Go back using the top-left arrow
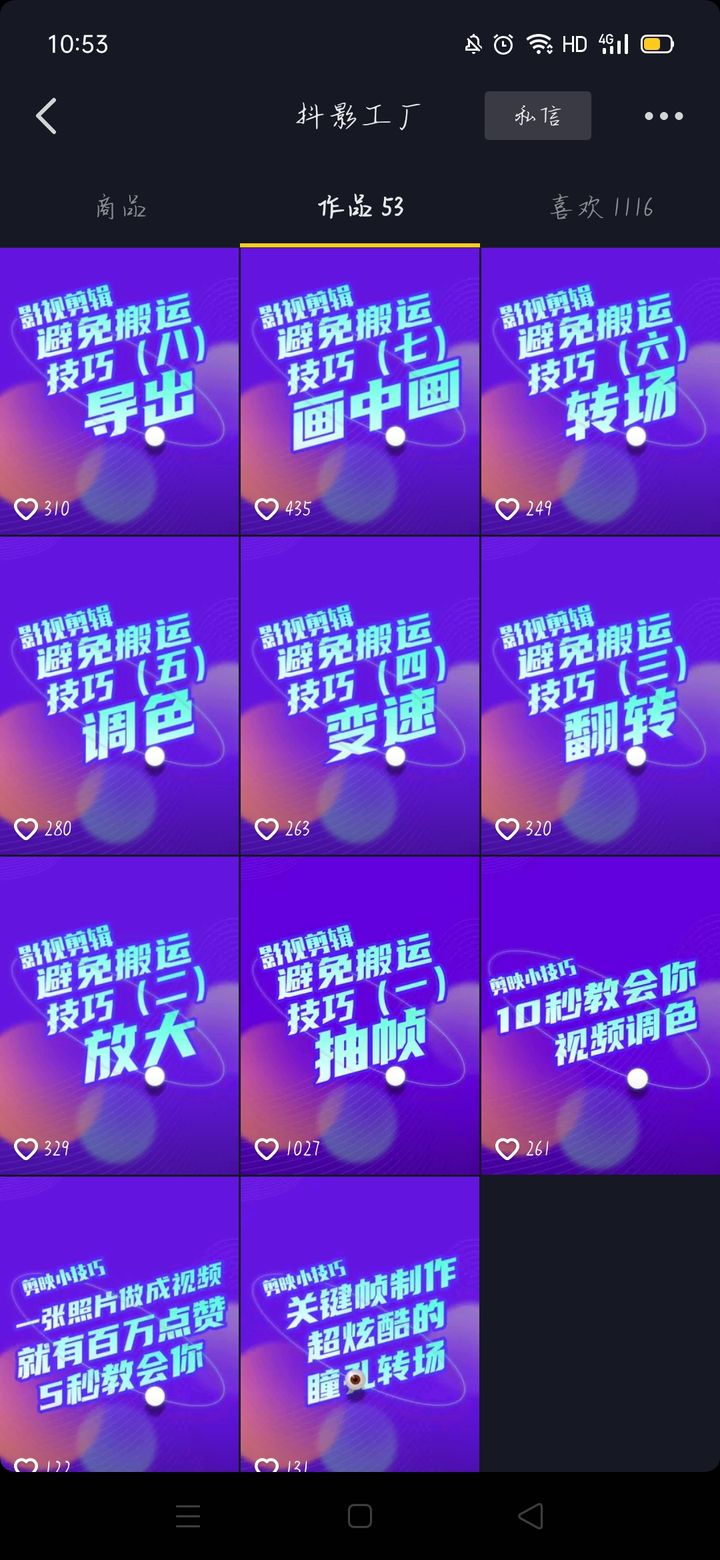 click(46, 116)
